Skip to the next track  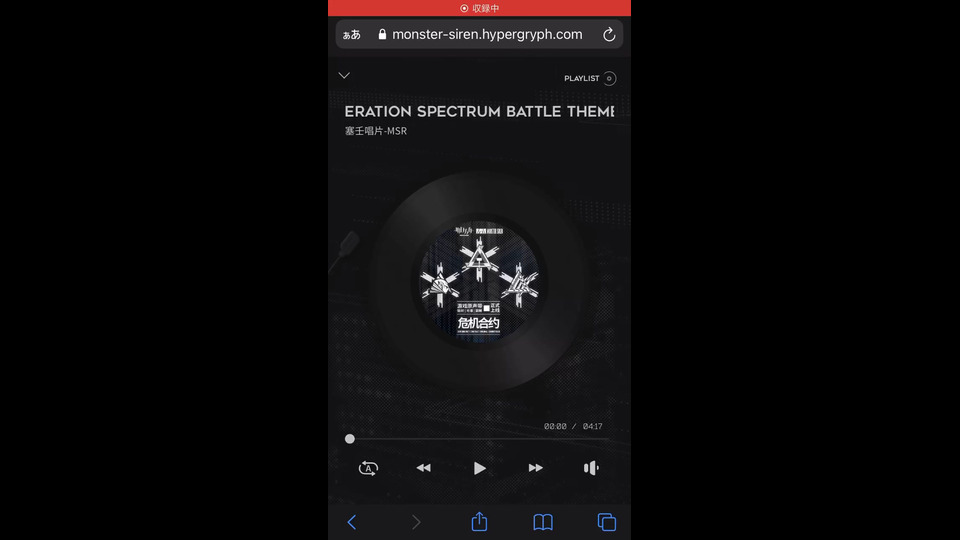pyautogui.click(x=536, y=468)
